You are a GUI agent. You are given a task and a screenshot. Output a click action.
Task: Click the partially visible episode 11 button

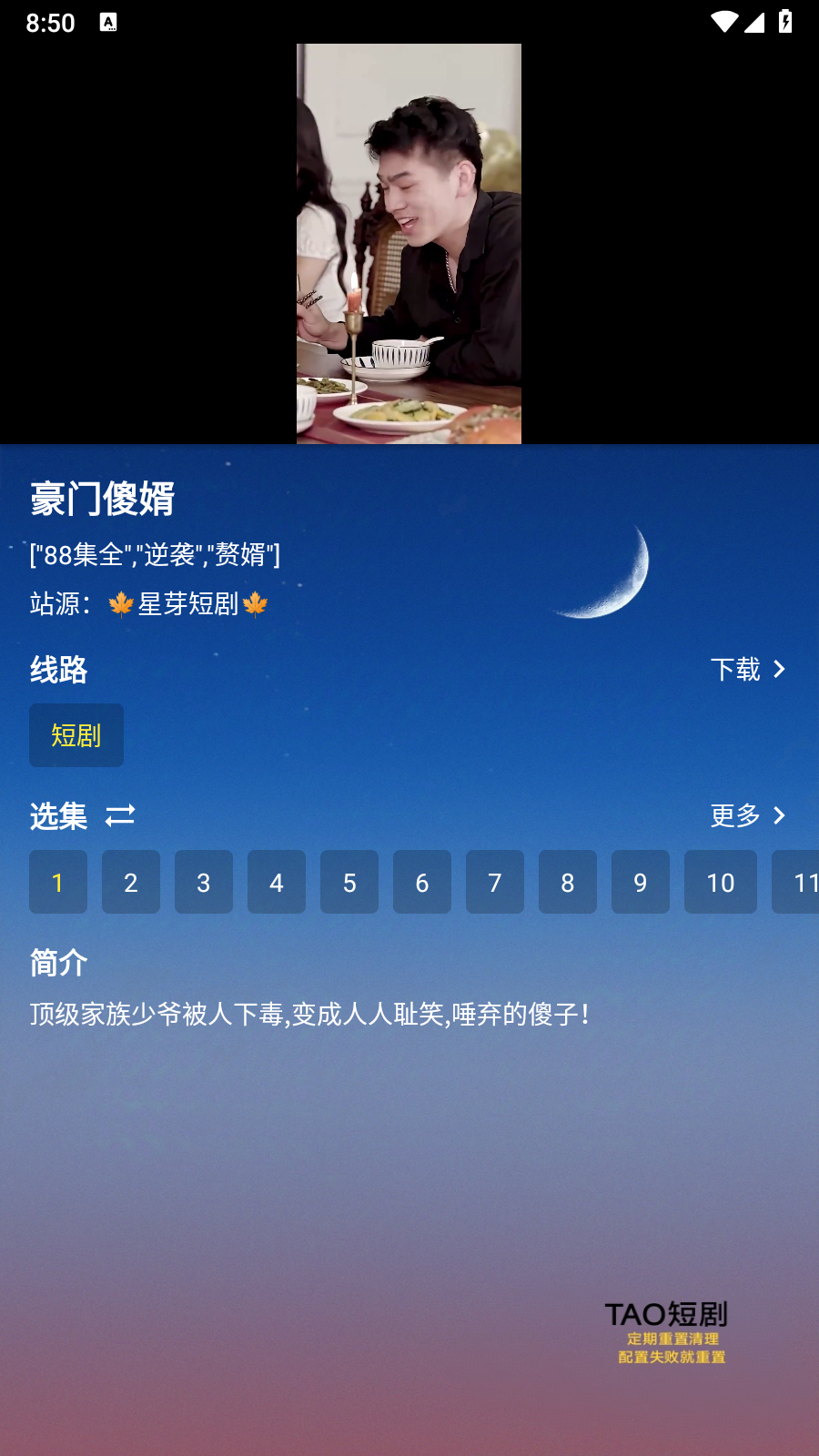[804, 882]
